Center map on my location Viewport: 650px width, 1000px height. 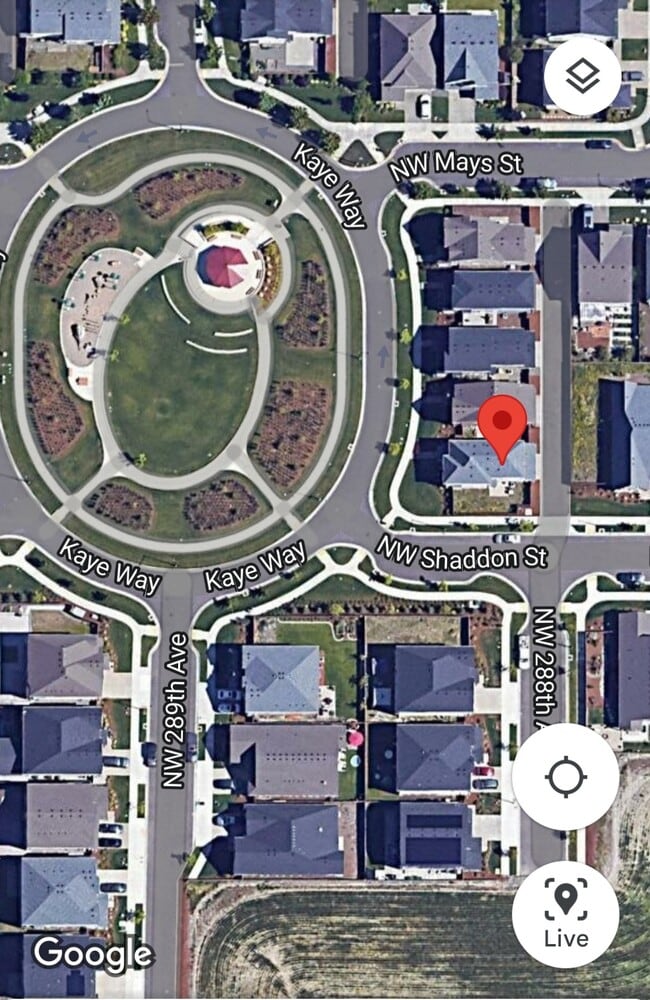(565, 777)
